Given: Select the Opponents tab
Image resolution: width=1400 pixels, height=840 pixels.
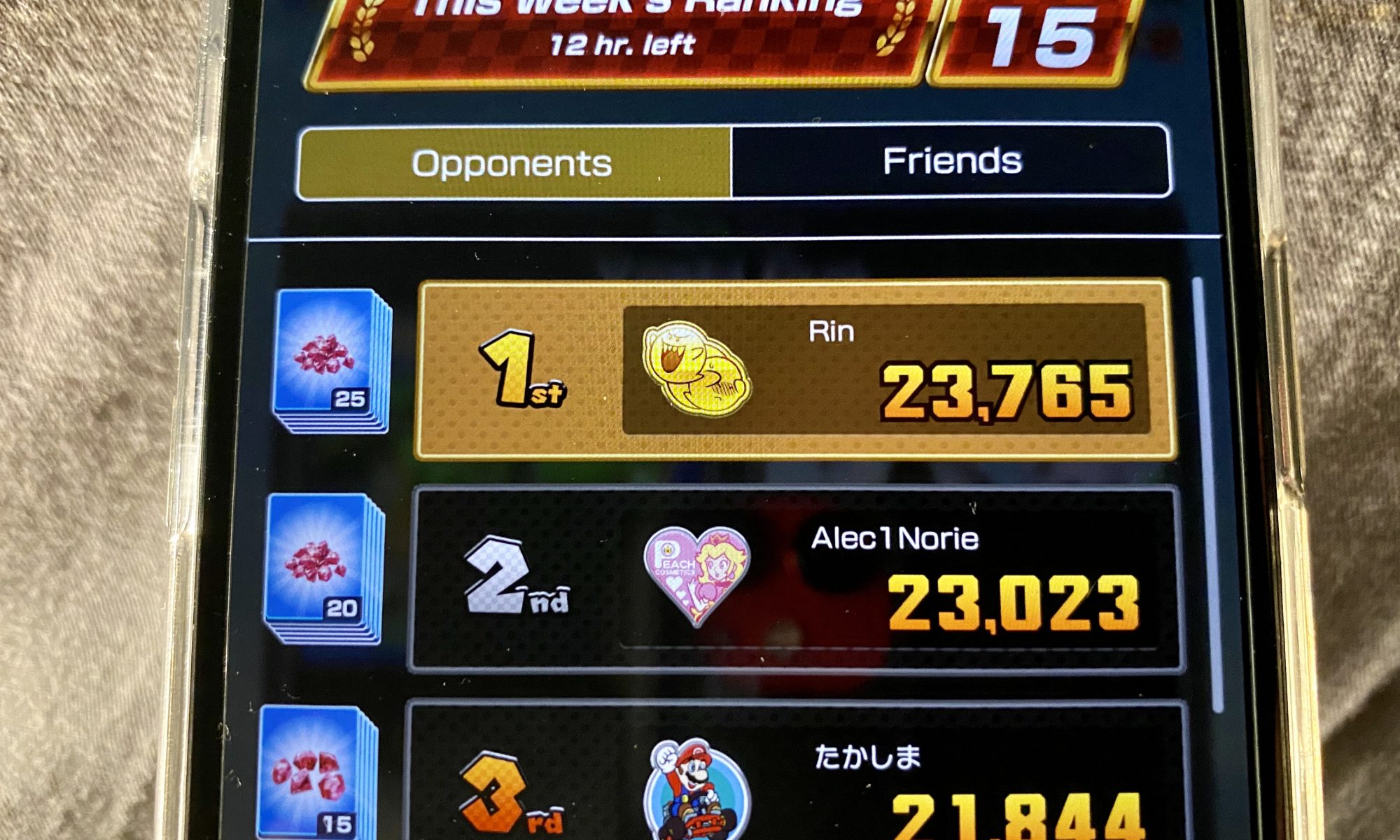Looking at the screenshot, I should 514,163.
